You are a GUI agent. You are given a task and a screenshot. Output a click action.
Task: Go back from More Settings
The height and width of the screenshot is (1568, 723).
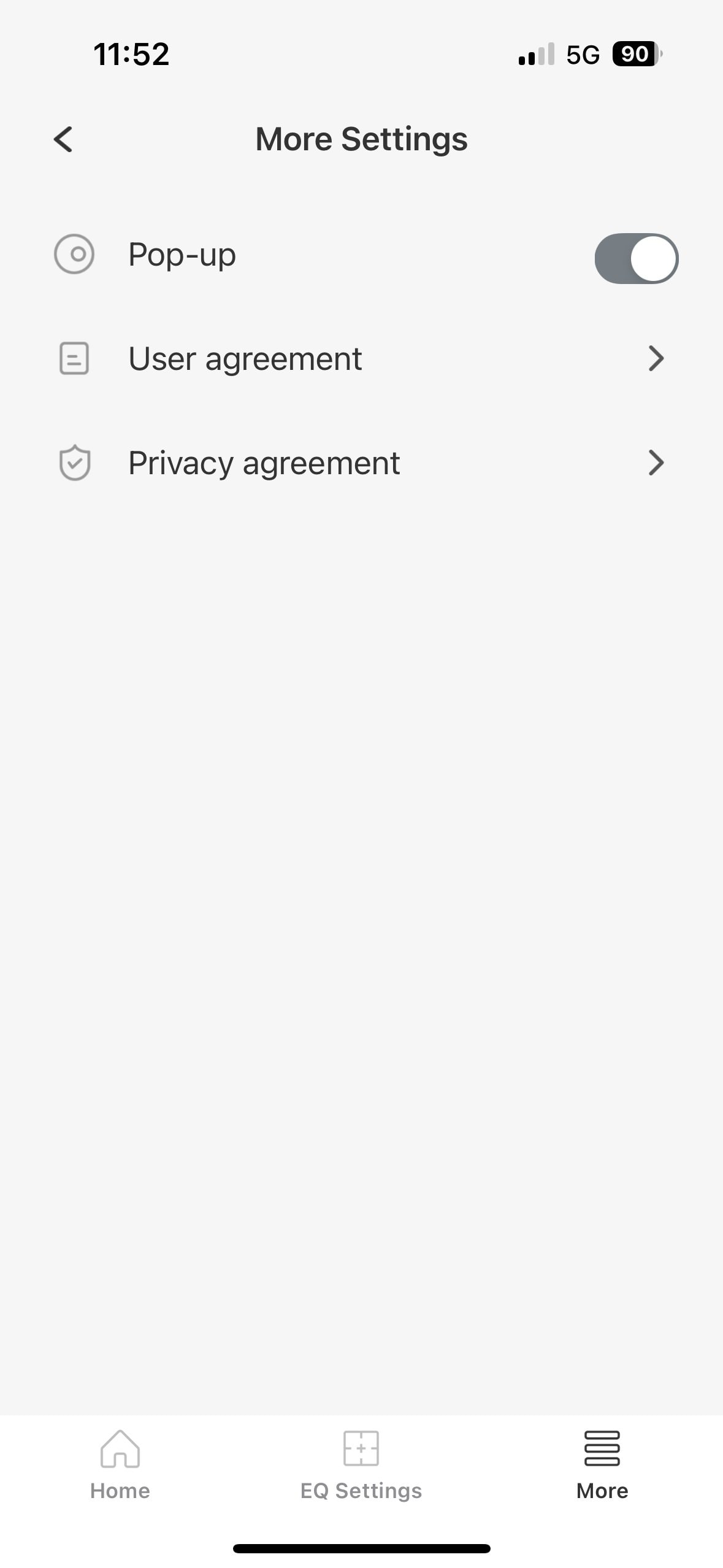click(x=63, y=139)
